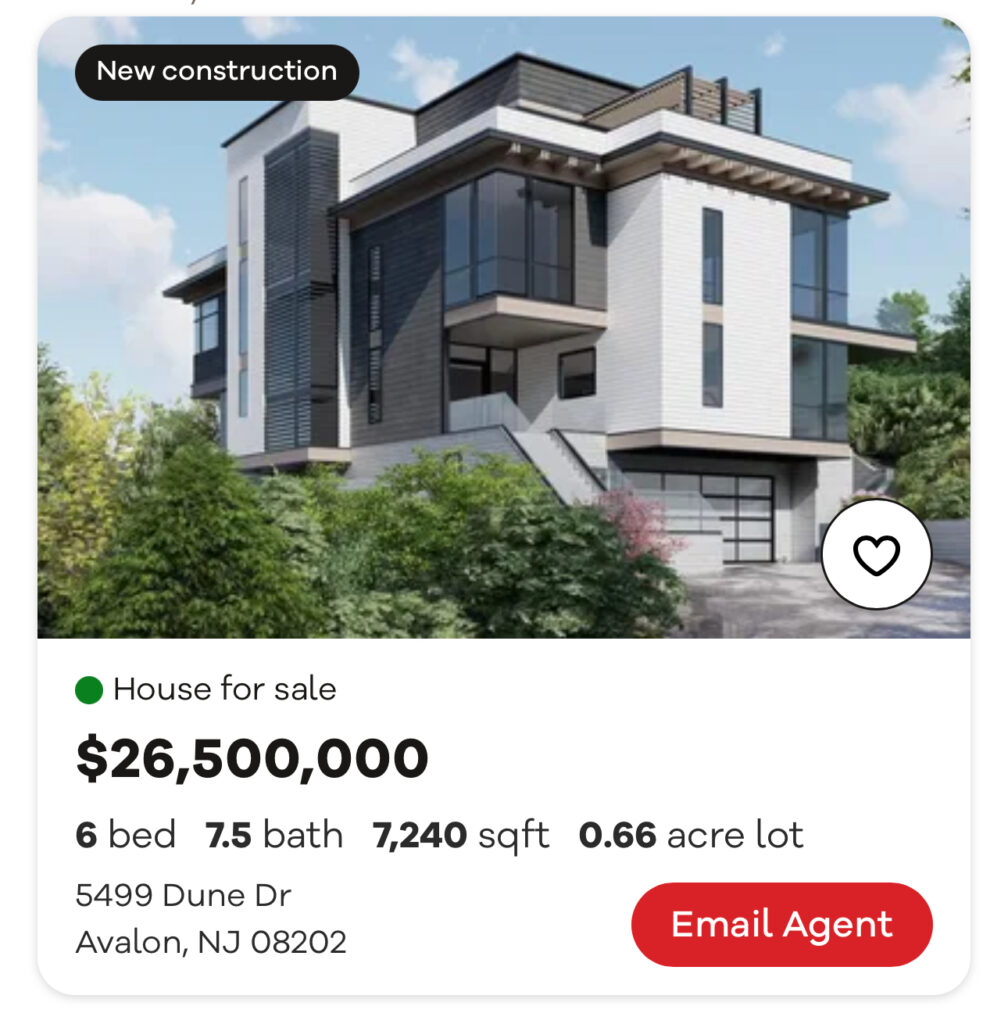
Task: Tap the Email Agent button
Action: pyautogui.click(x=781, y=924)
